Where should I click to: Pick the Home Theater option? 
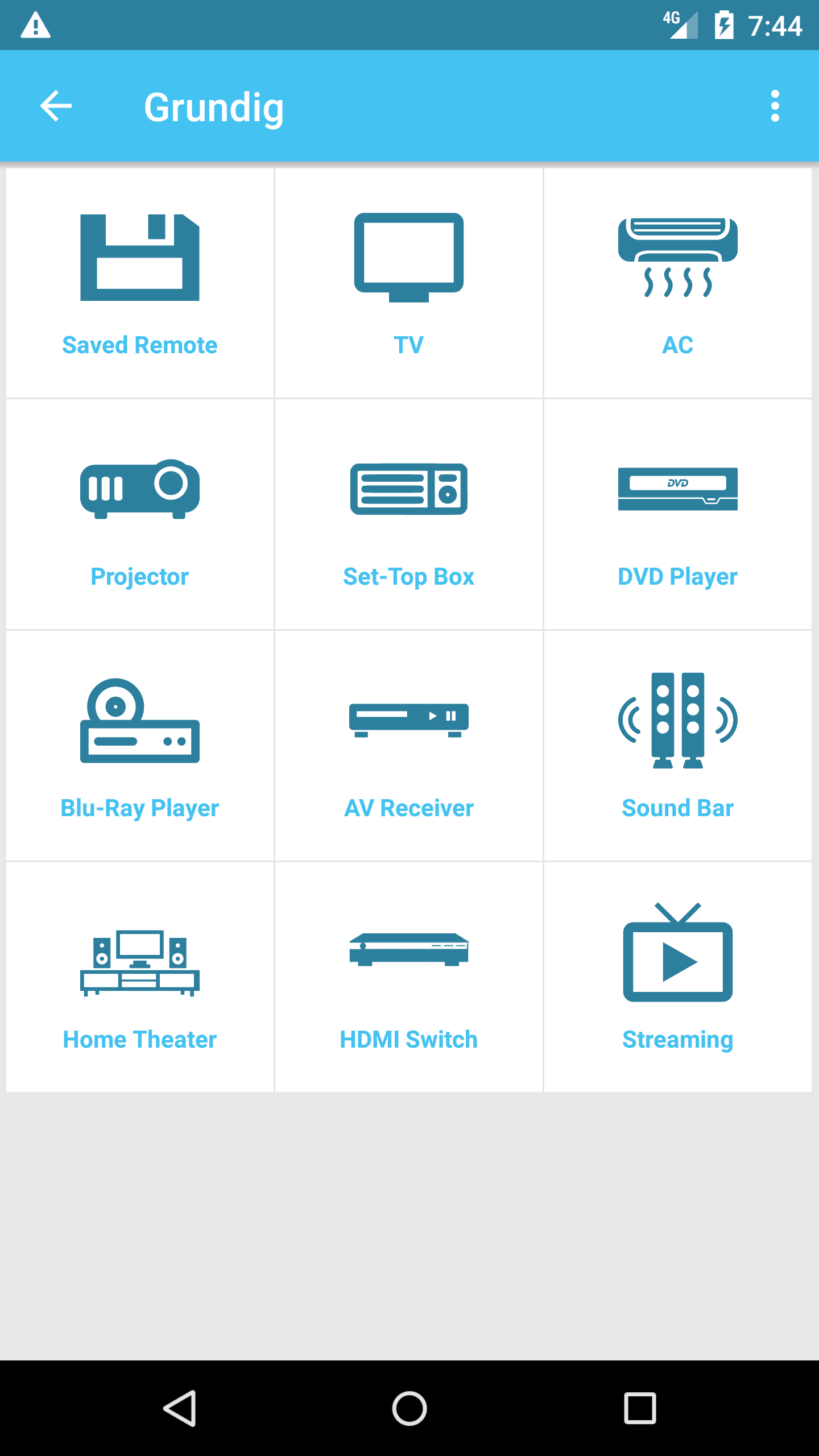click(140, 977)
